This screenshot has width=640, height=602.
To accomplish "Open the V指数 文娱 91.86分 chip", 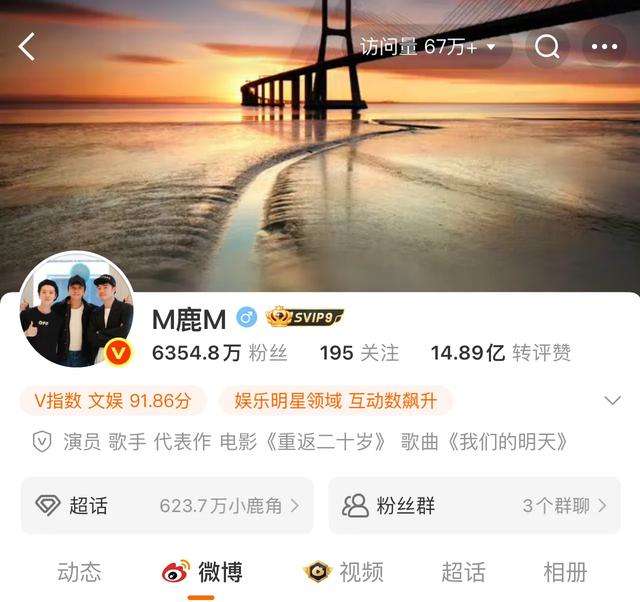I will click(112, 401).
